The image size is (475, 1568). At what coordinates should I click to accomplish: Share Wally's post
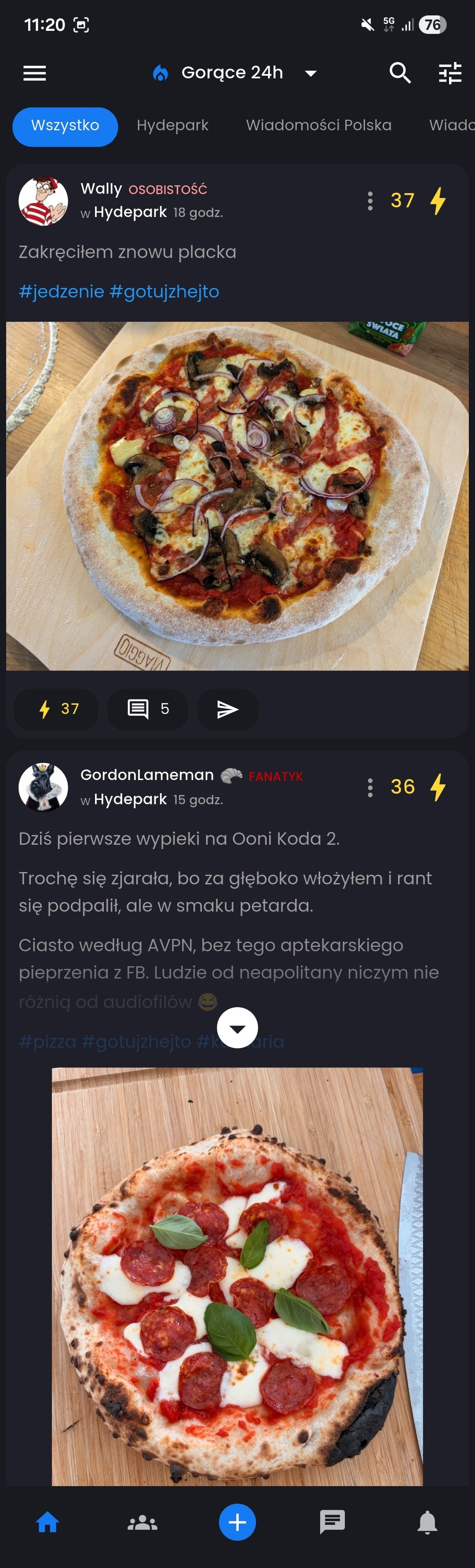point(227,709)
